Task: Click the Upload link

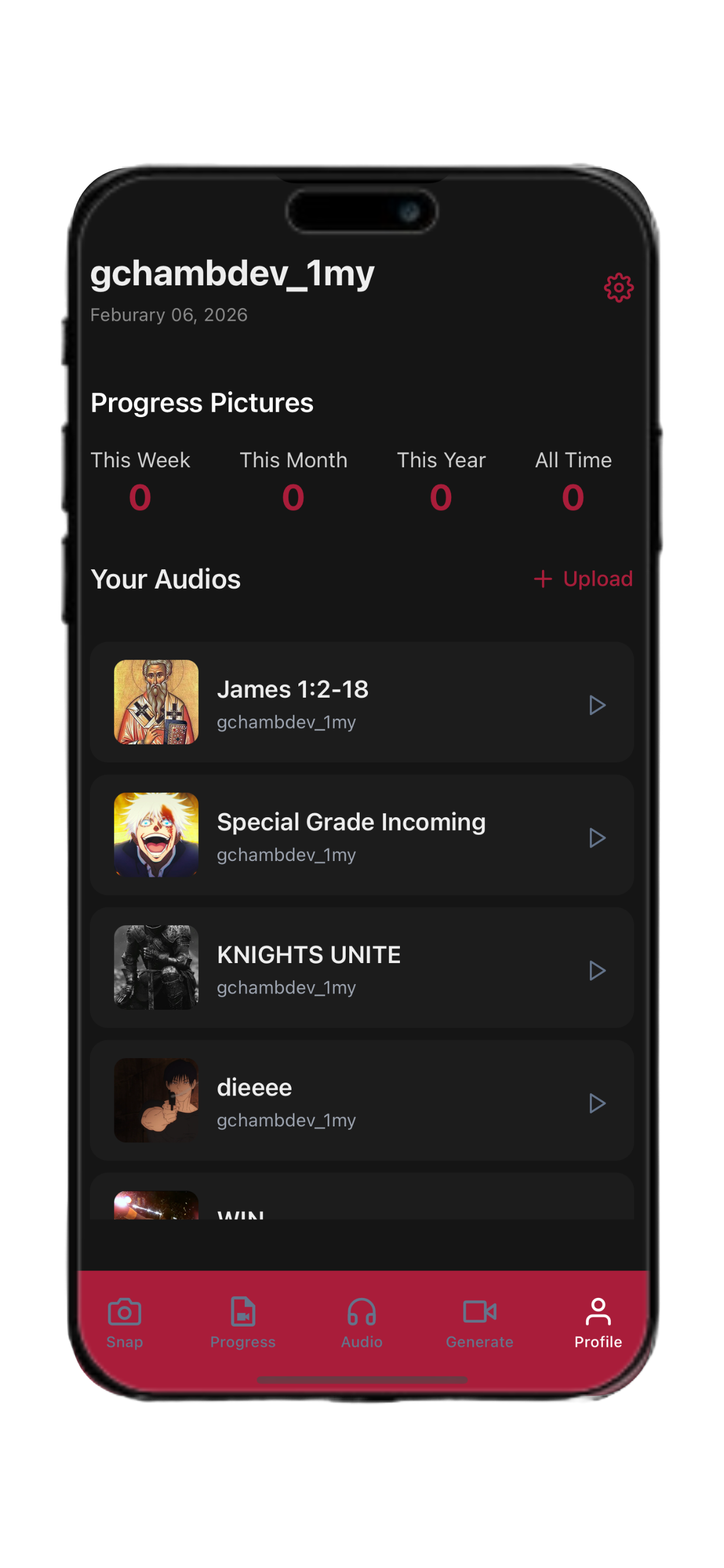Action: [598, 579]
